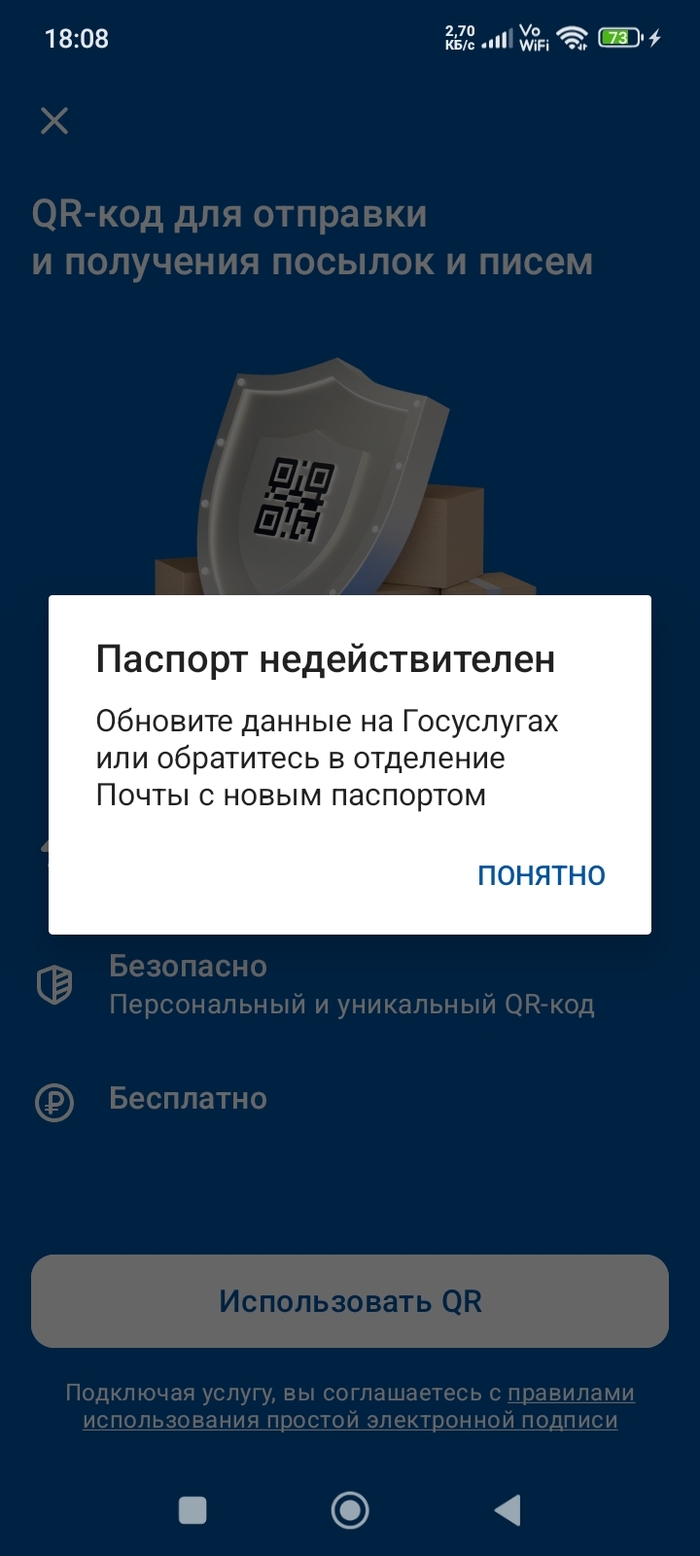Tap the Использовать QR button
700x1556 pixels.
[350, 1301]
